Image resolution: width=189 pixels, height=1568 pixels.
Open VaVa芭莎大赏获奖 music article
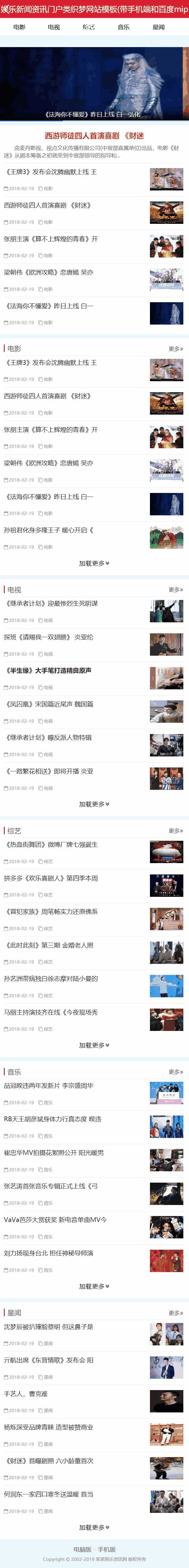click(x=55, y=1219)
